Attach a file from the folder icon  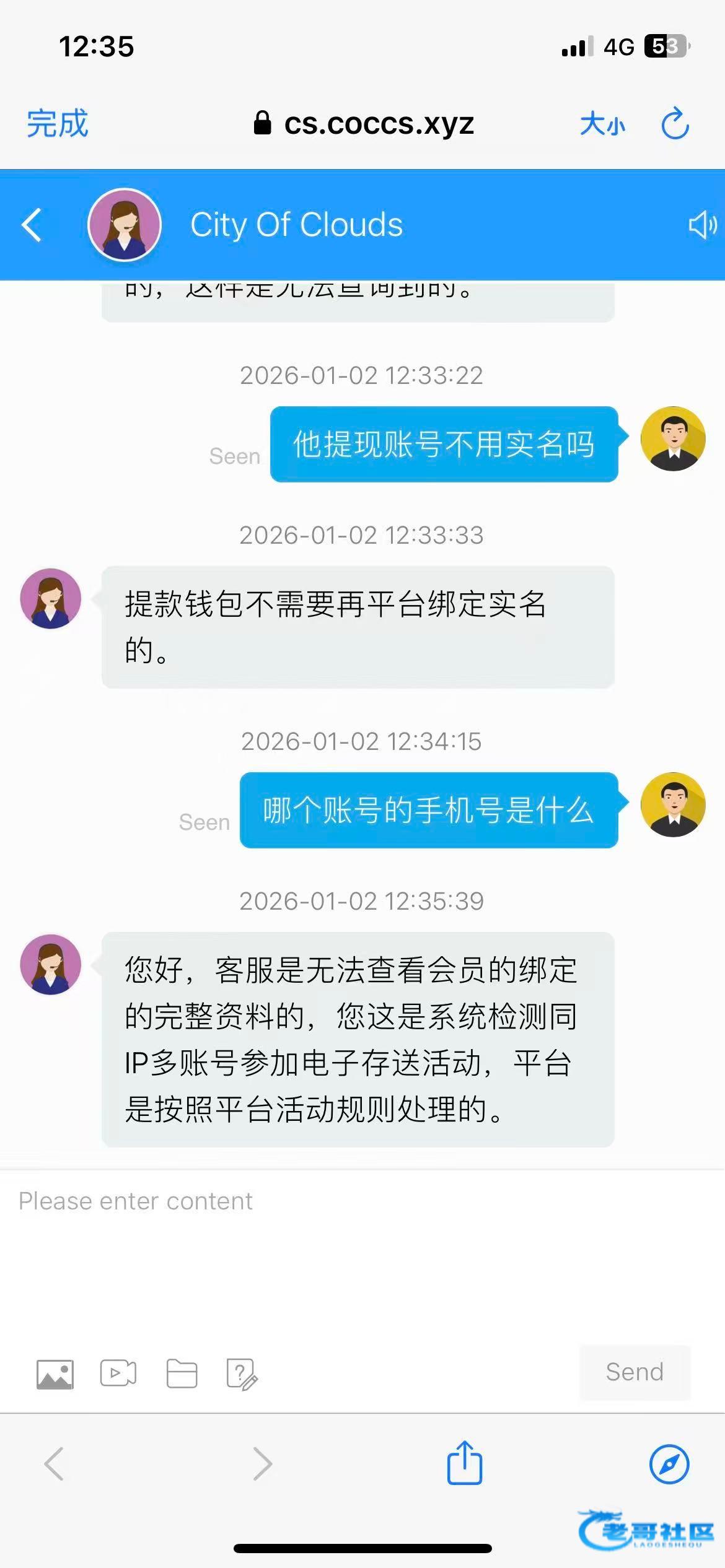(182, 1373)
